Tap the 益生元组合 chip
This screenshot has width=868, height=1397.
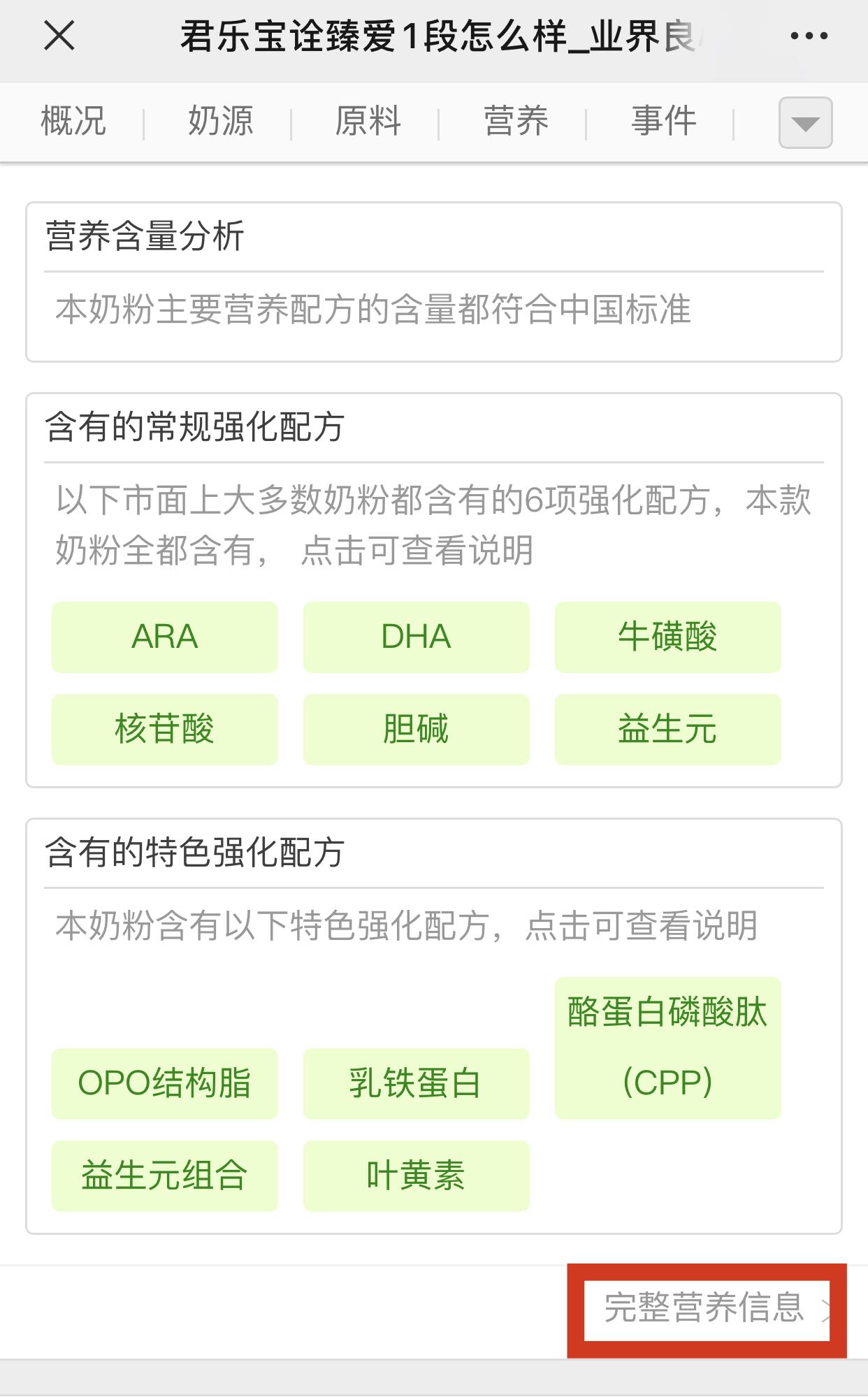click(x=165, y=1175)
